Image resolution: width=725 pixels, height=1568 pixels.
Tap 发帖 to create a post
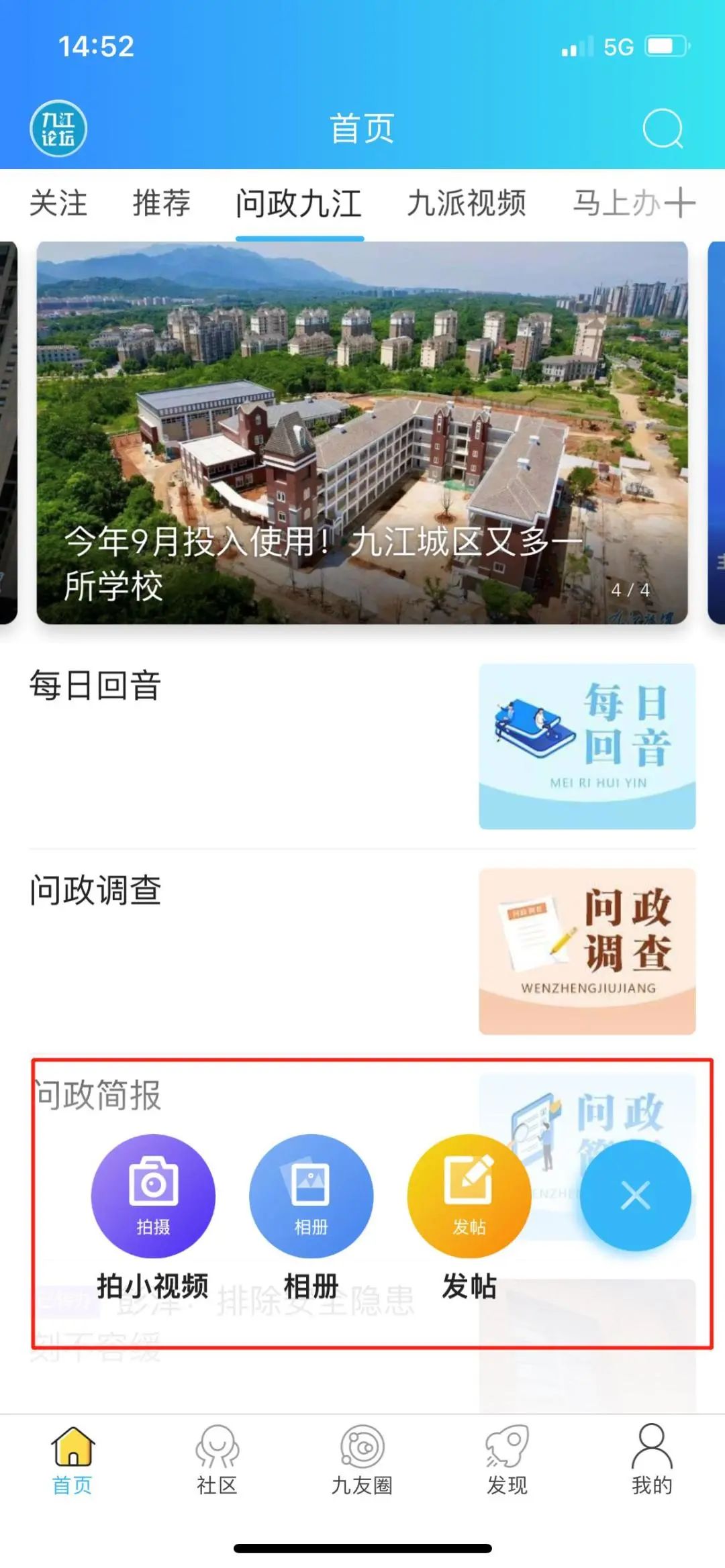(x=469, y=1196)
